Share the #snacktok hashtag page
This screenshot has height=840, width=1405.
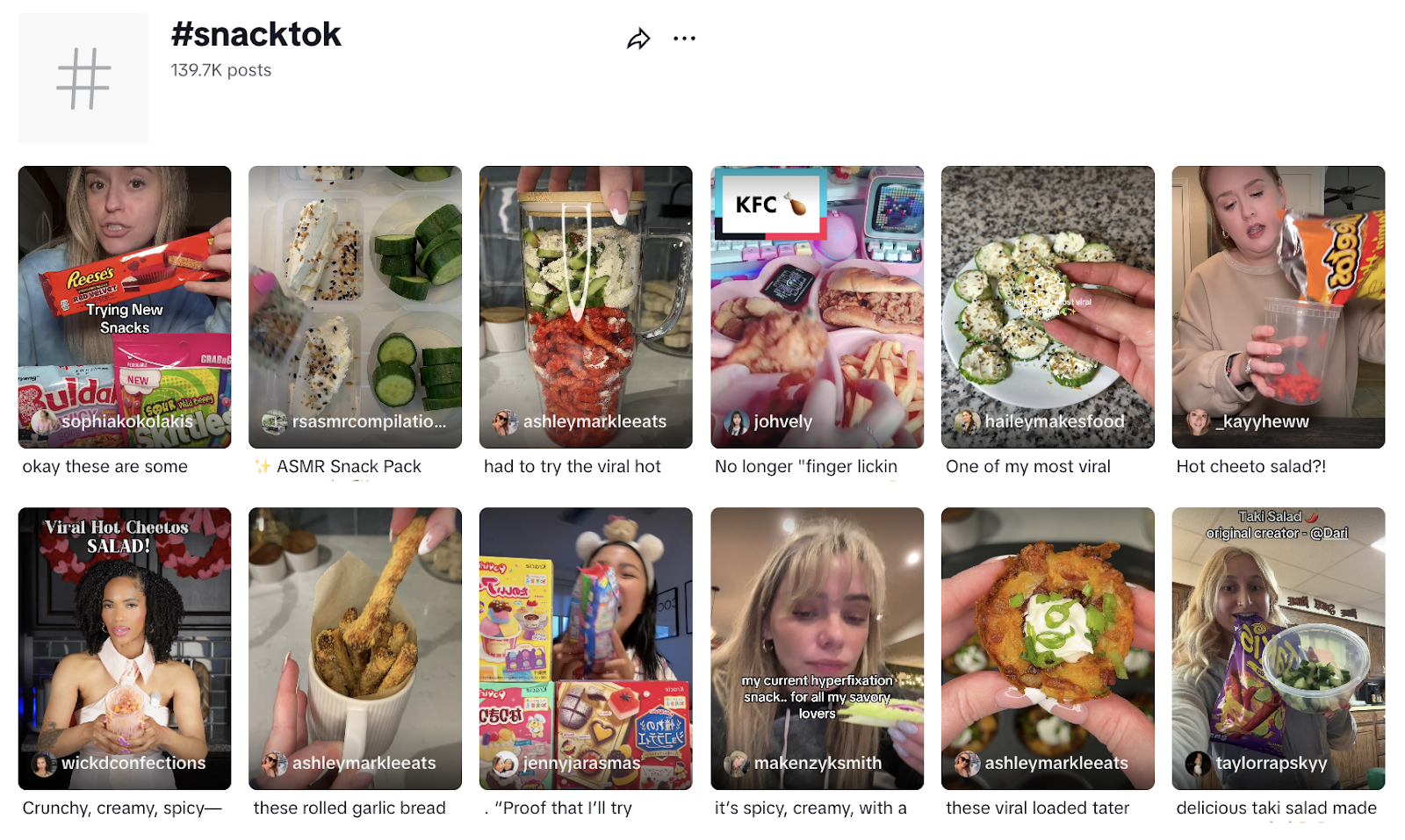(x=638, y=39)
